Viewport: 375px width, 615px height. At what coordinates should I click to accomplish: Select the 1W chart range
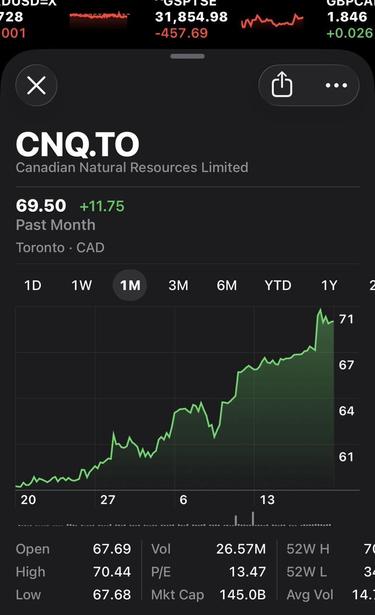82,285
